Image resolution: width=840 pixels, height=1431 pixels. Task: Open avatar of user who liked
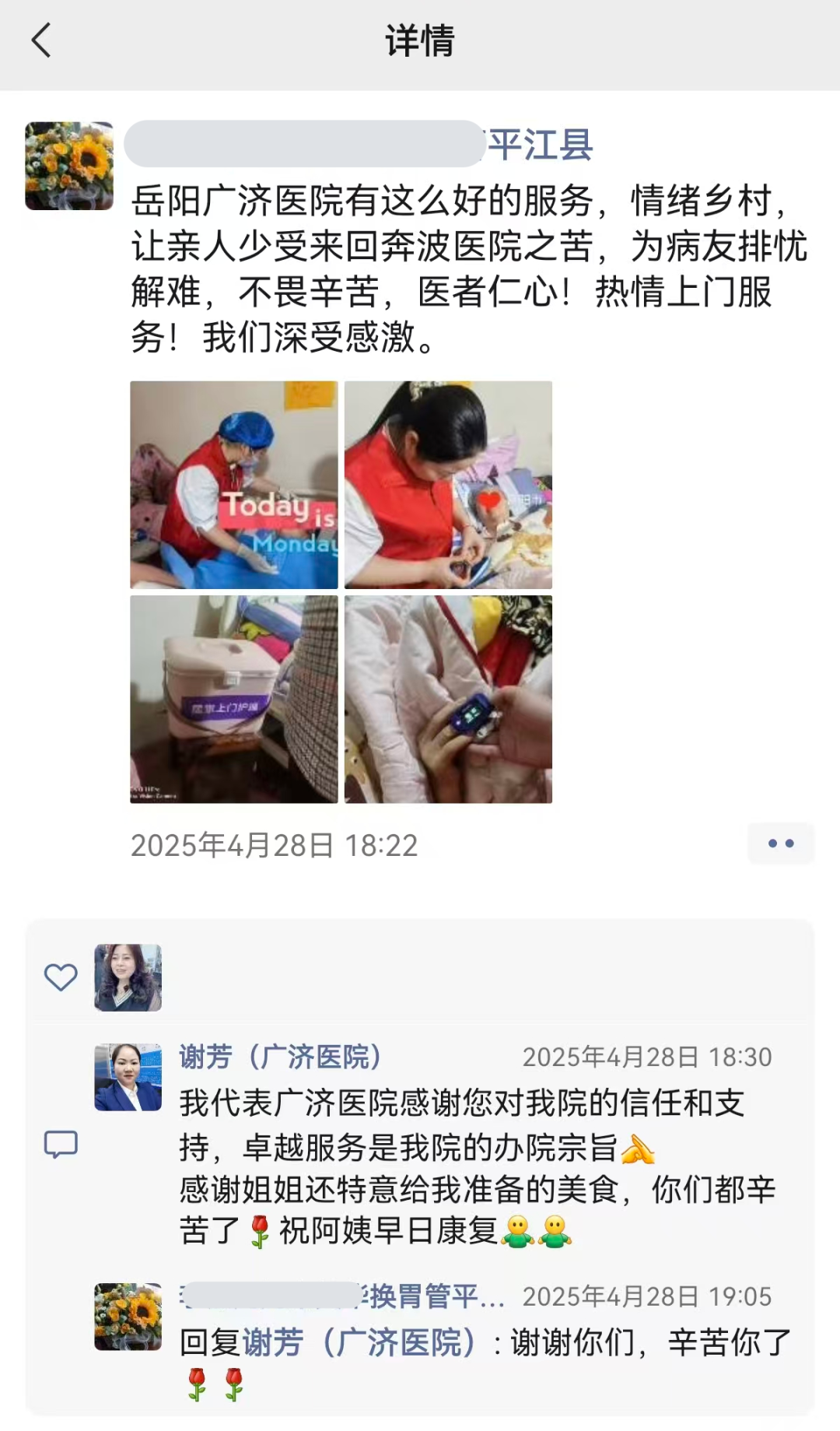tap(128, 977)
